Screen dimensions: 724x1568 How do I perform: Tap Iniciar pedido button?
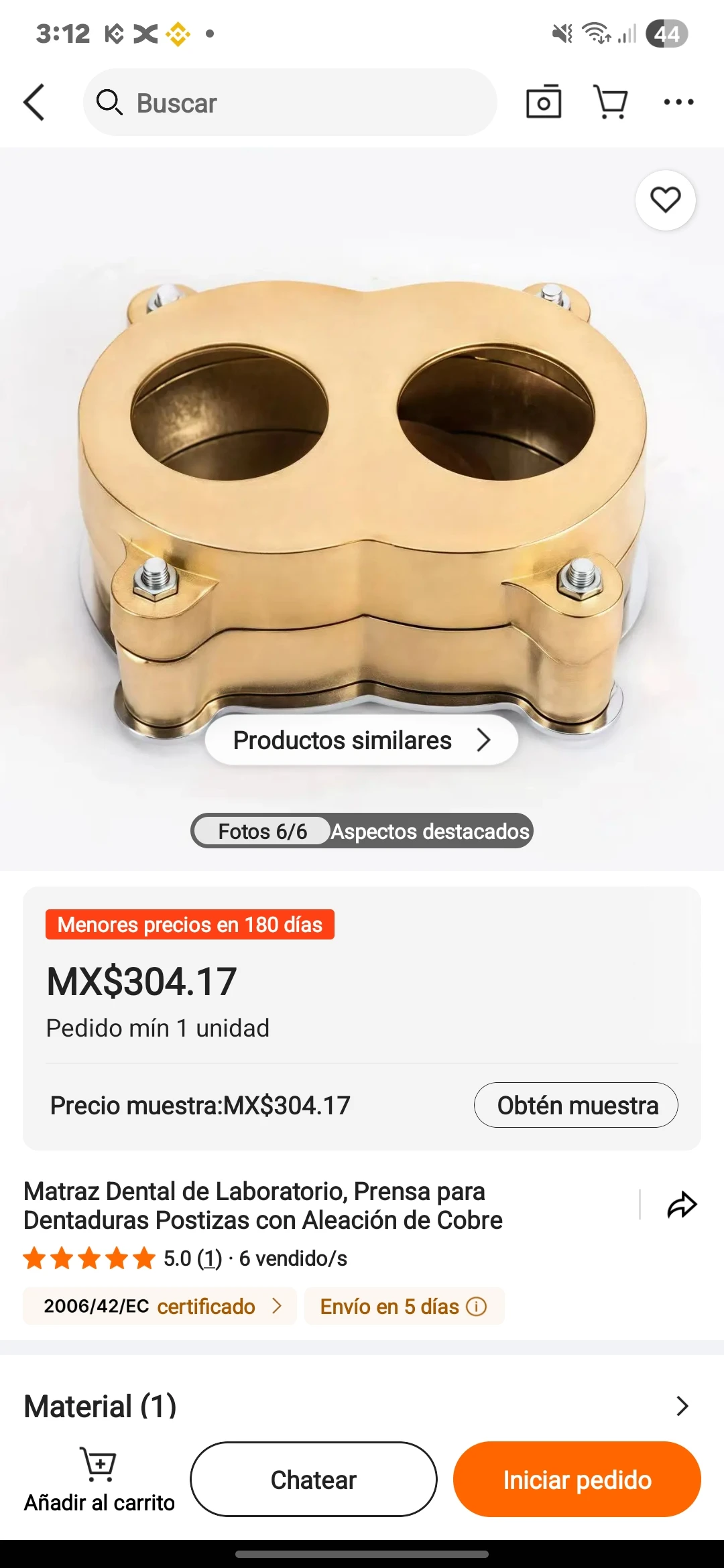(x=577, y=1480)
